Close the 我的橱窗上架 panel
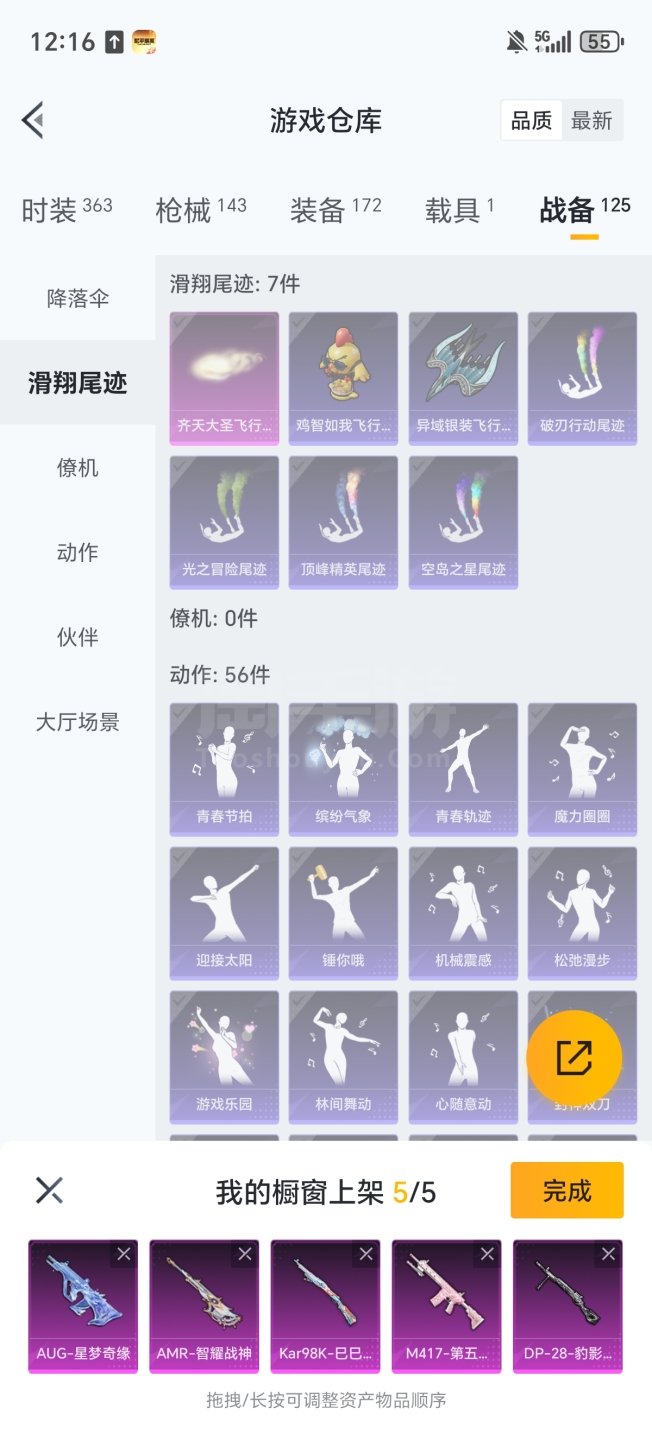This screenshot has height=1440, width=652. (x=49, y=1190)
